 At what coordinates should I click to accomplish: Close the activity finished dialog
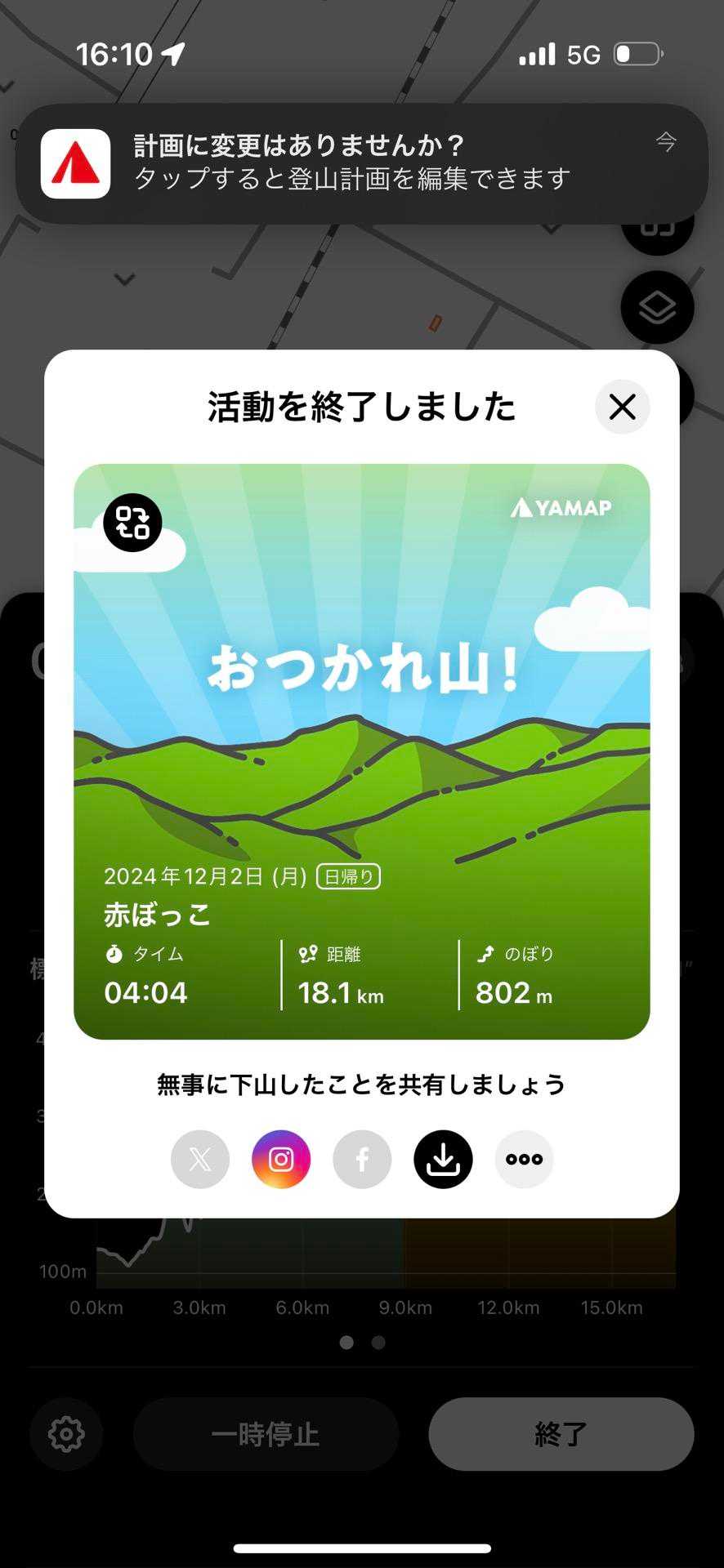623,407
